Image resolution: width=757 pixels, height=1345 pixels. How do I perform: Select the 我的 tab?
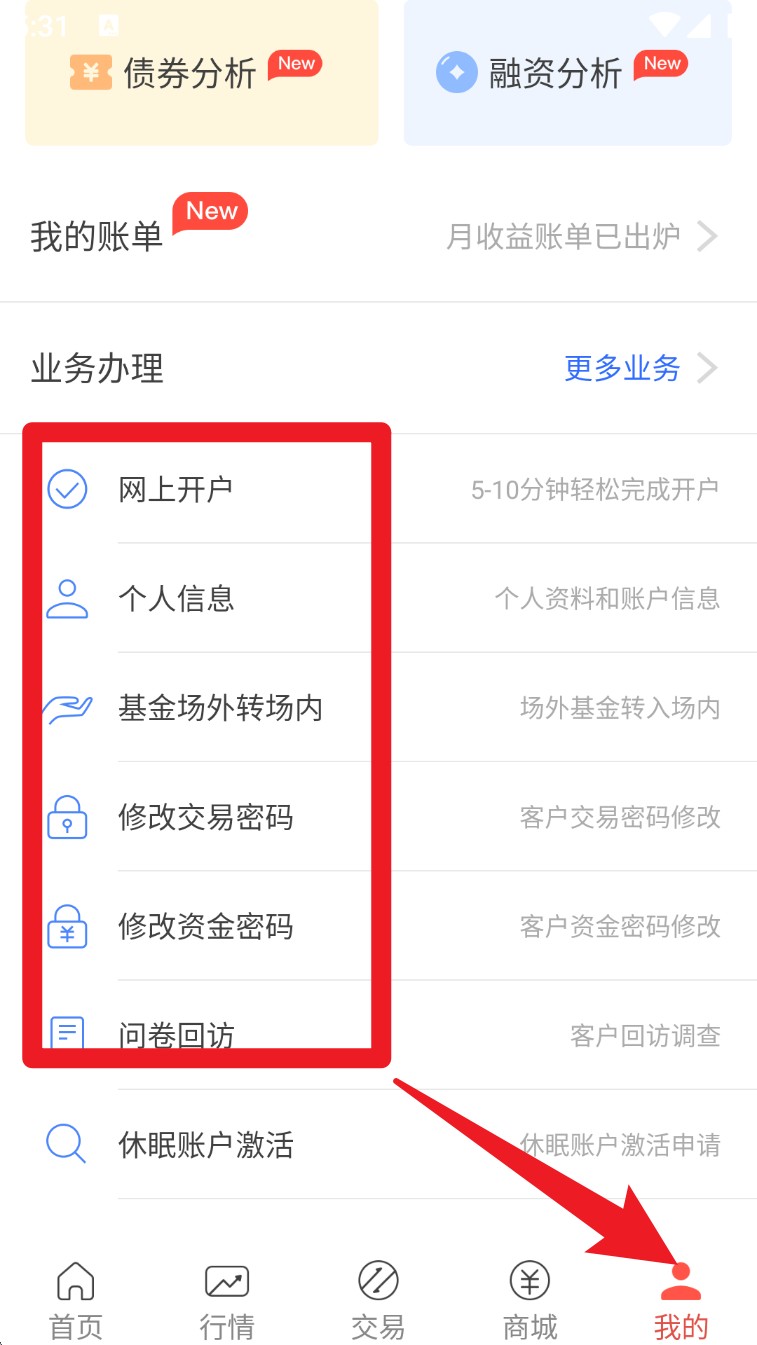point(681,1300)
